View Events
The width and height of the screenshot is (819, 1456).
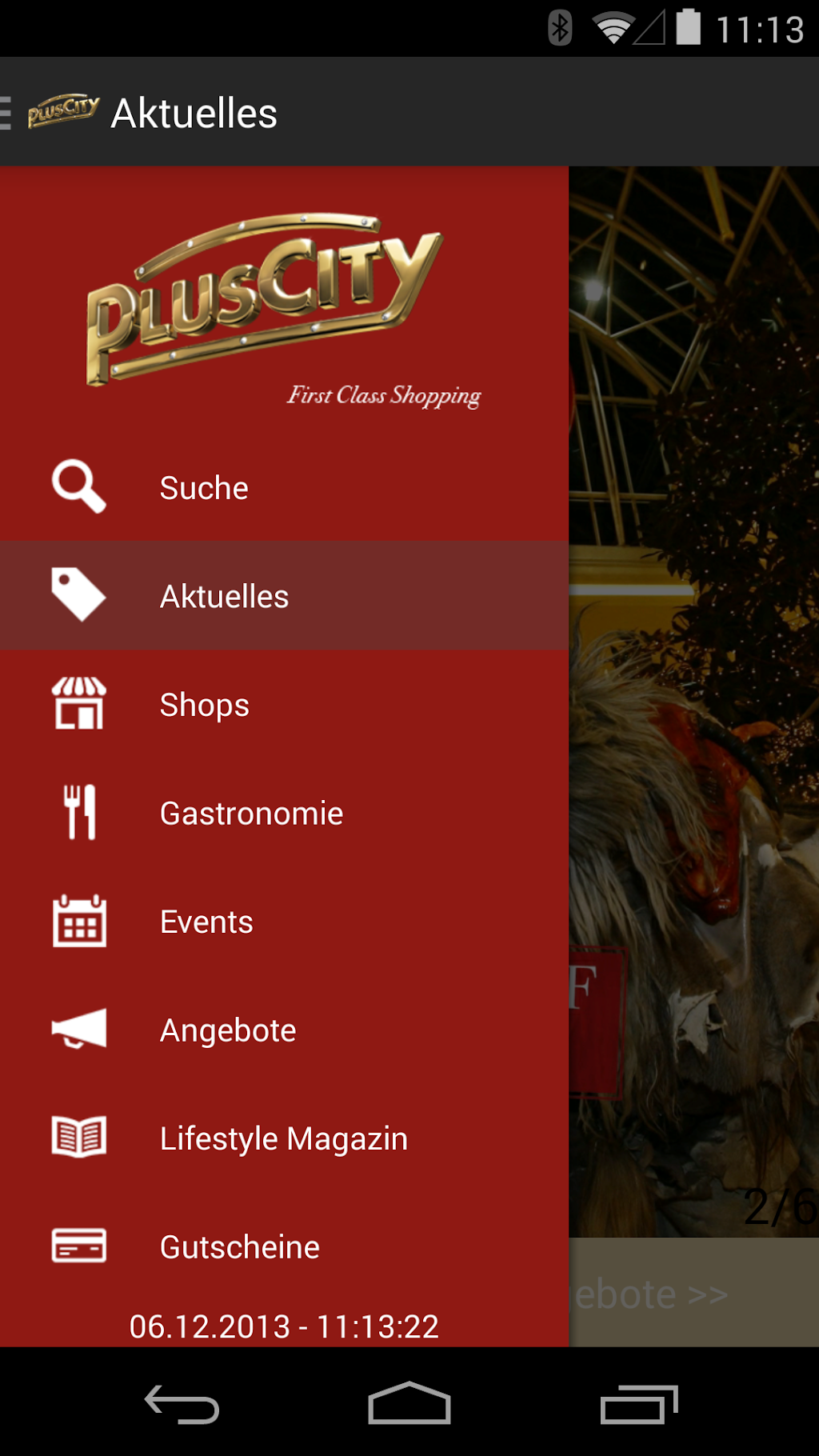[206, 922]
